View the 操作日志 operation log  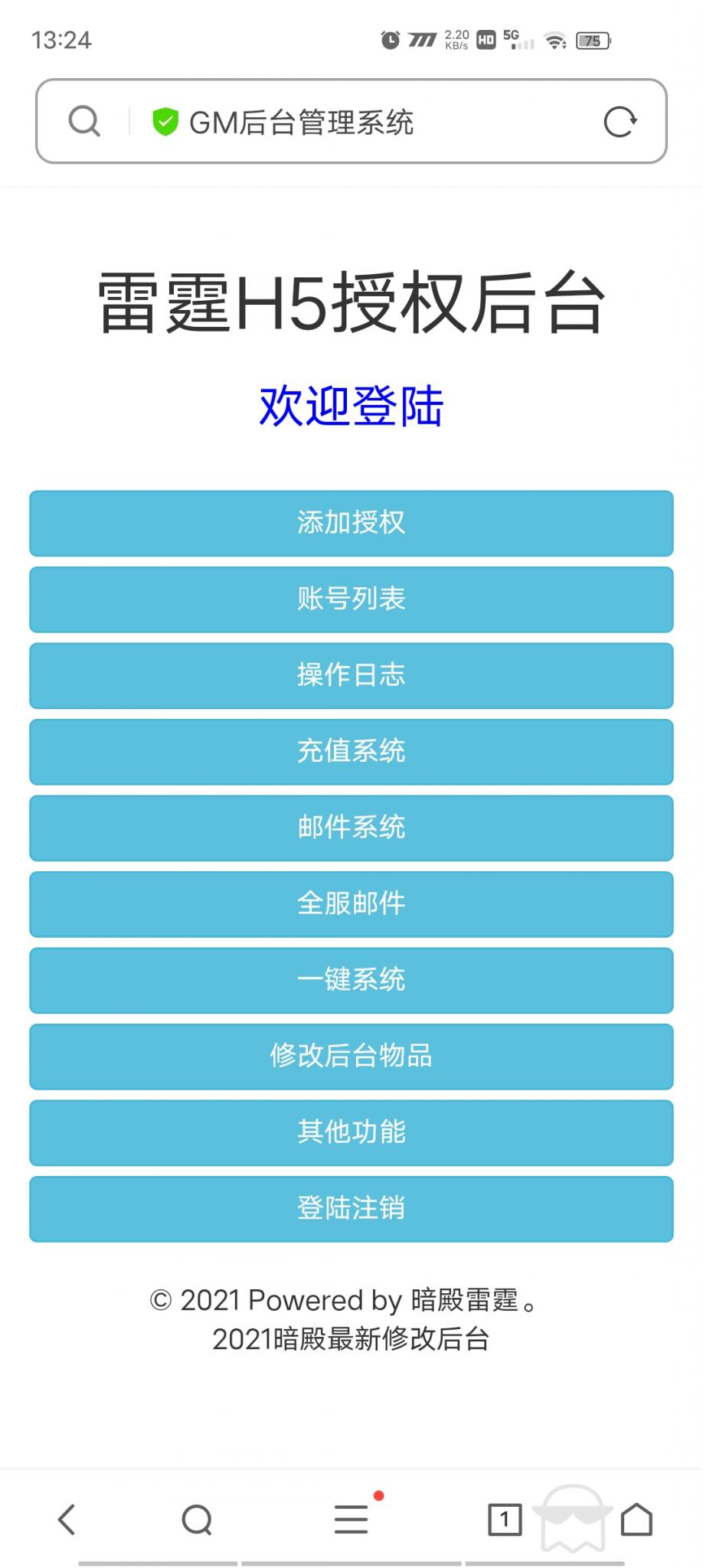[350, 676]
